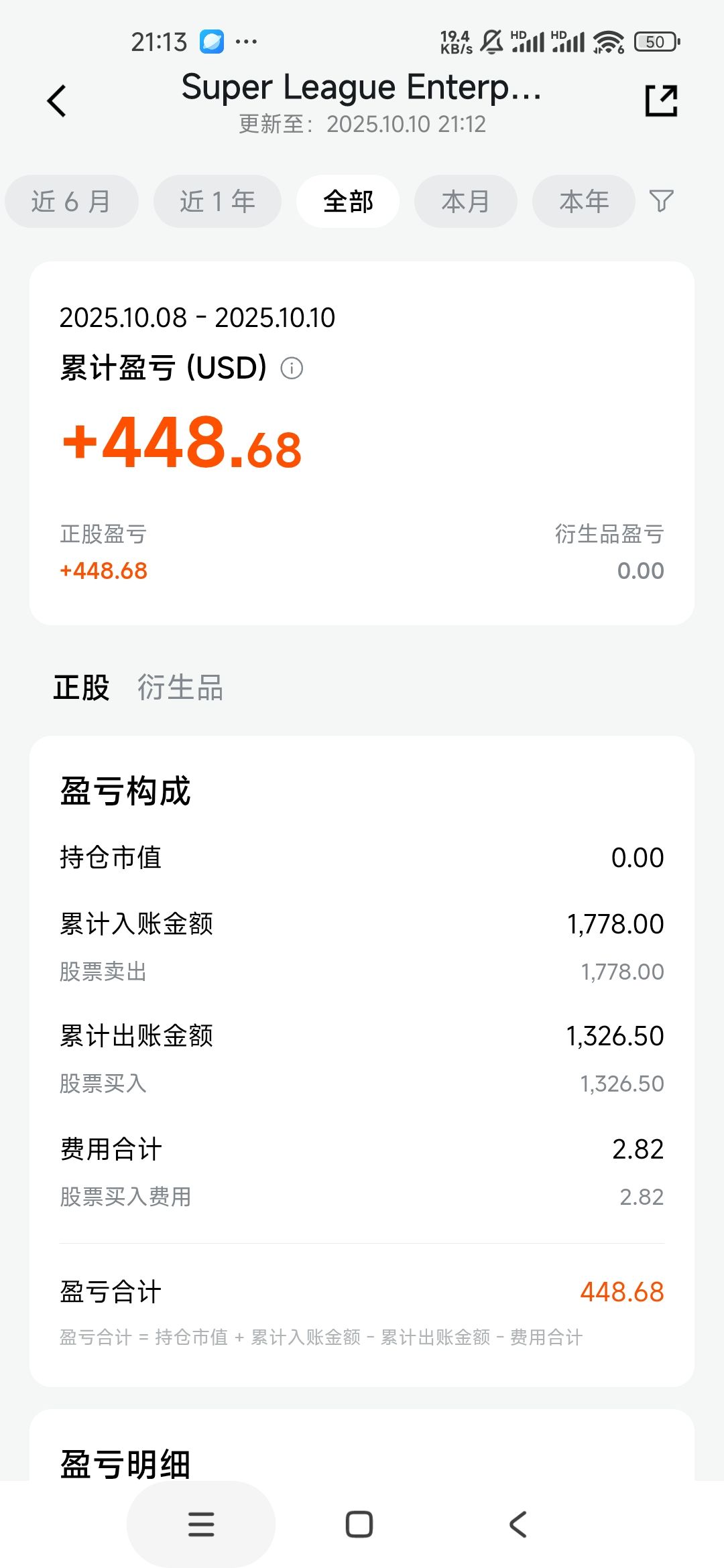Viewport: 724px width, 1568px height.
Task: Go to the home screen
Action: [x=359, y=1524]
